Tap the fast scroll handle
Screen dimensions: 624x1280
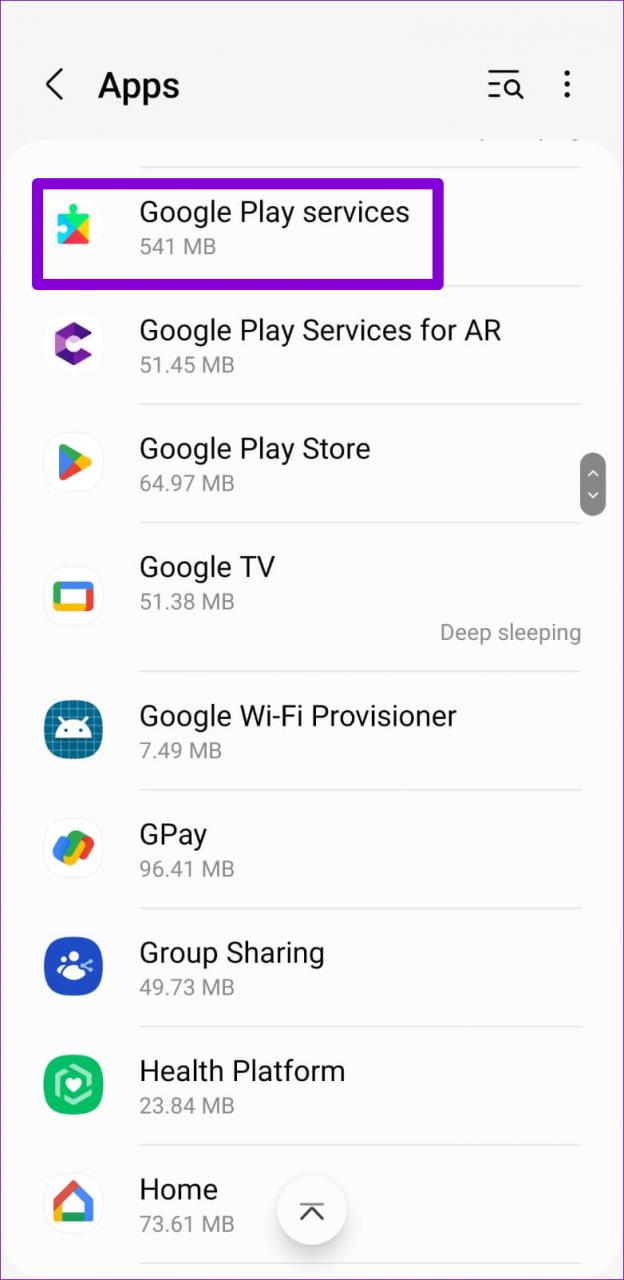click(x=593, y=484)
